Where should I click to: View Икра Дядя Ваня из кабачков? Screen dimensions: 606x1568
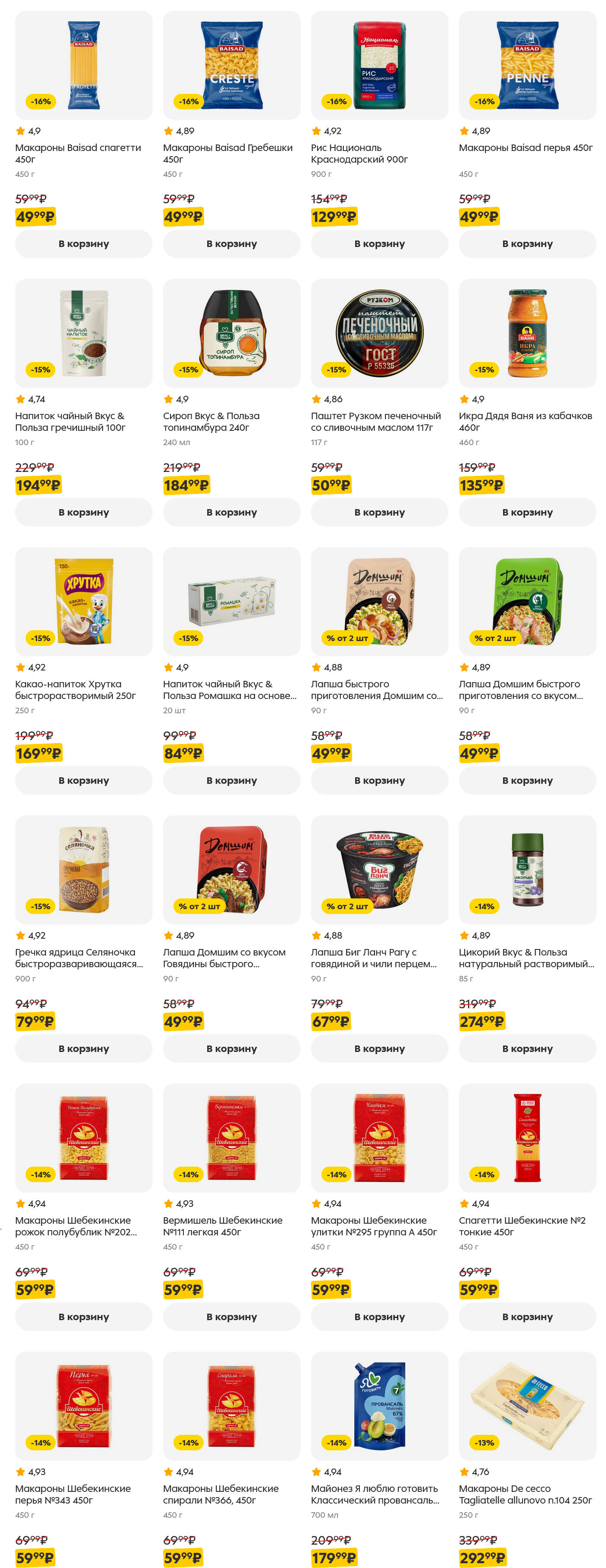(x=525, y=421)
